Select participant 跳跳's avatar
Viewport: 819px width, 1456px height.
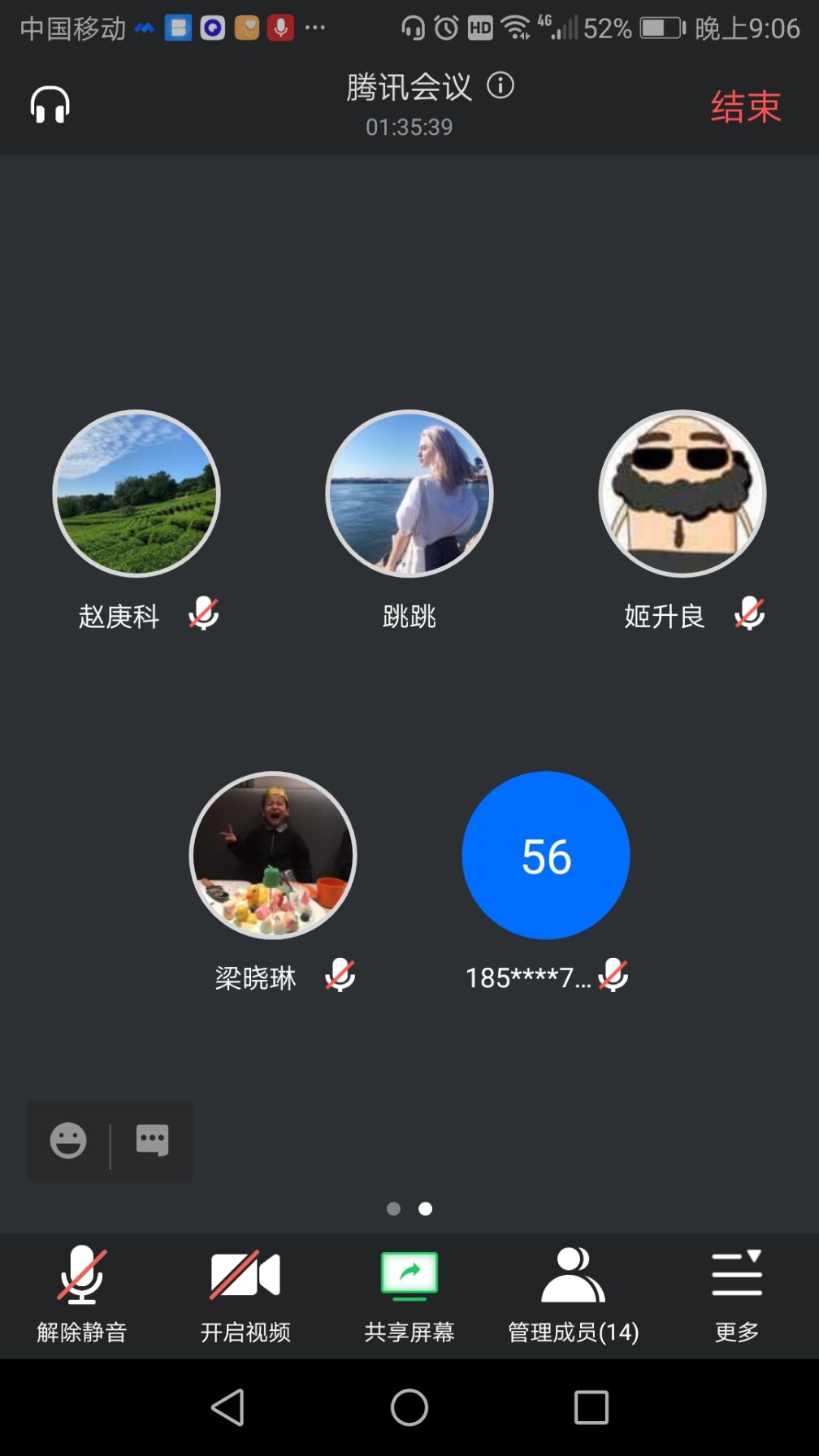point(409,494)
